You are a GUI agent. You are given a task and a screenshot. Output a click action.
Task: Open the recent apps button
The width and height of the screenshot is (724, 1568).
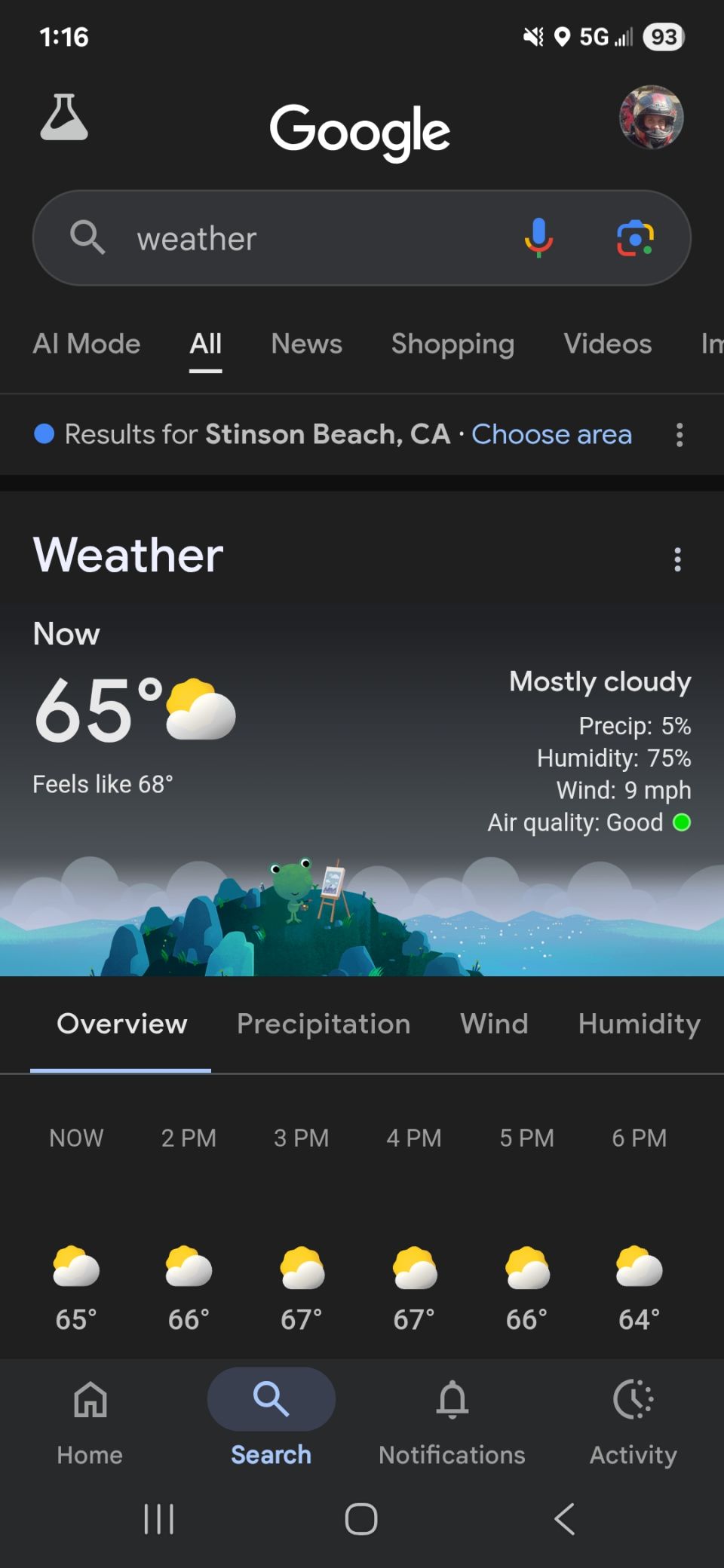tap(159, 1520)
